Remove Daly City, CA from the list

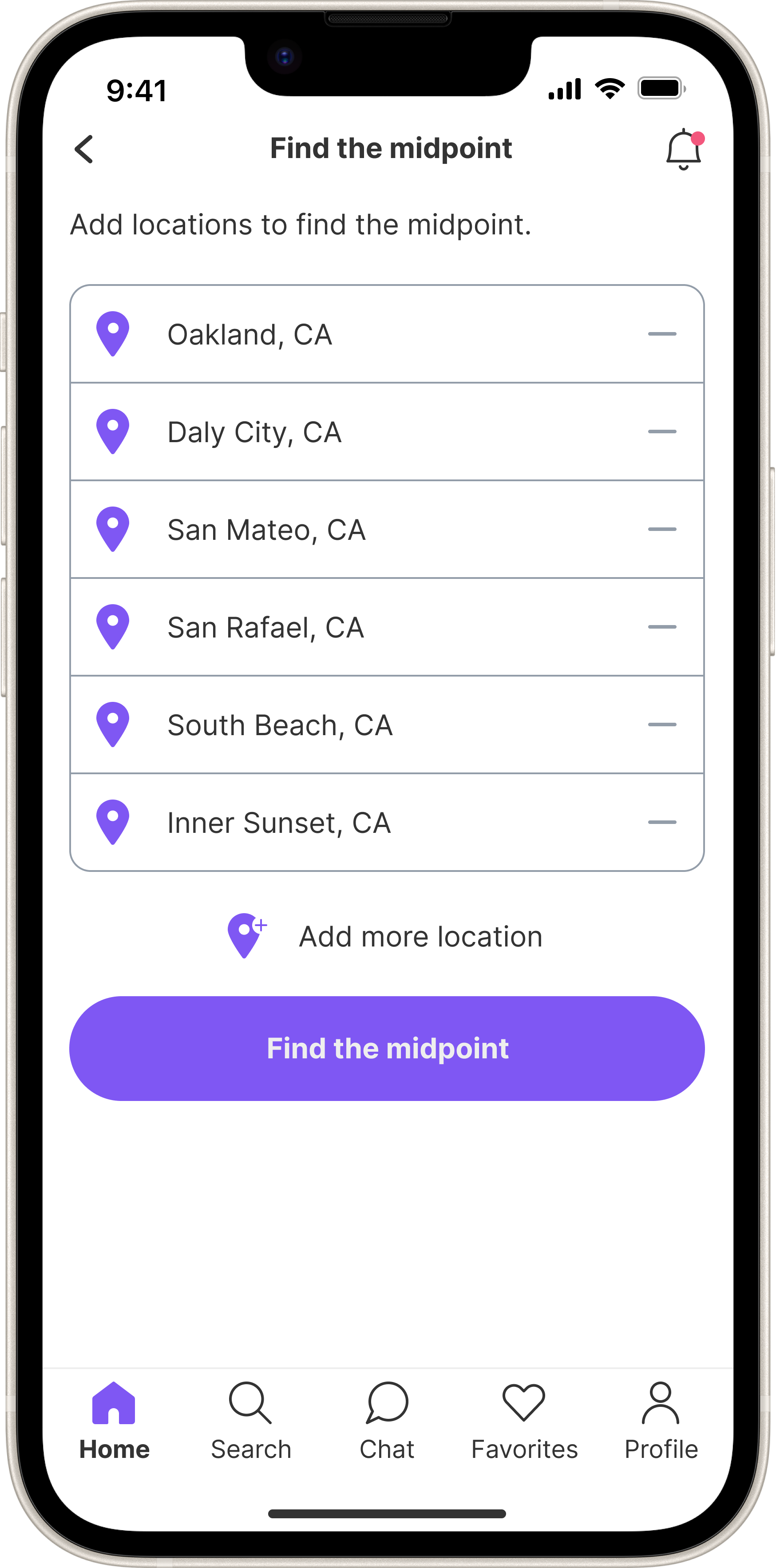point(661,432)
